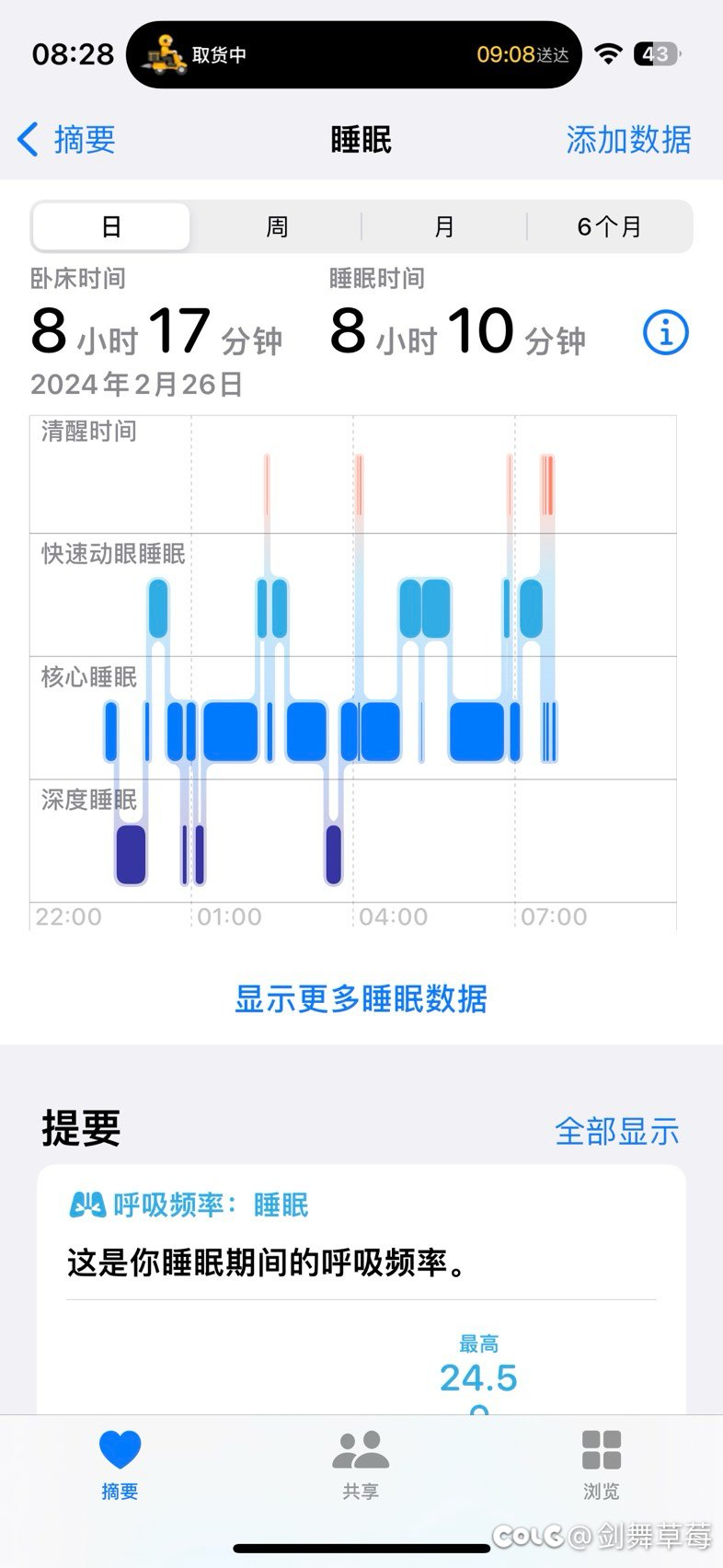Viewport: 723px width, 1568px height.
Task: Switch to the 共享 tab
Action: pos(361,1465)
